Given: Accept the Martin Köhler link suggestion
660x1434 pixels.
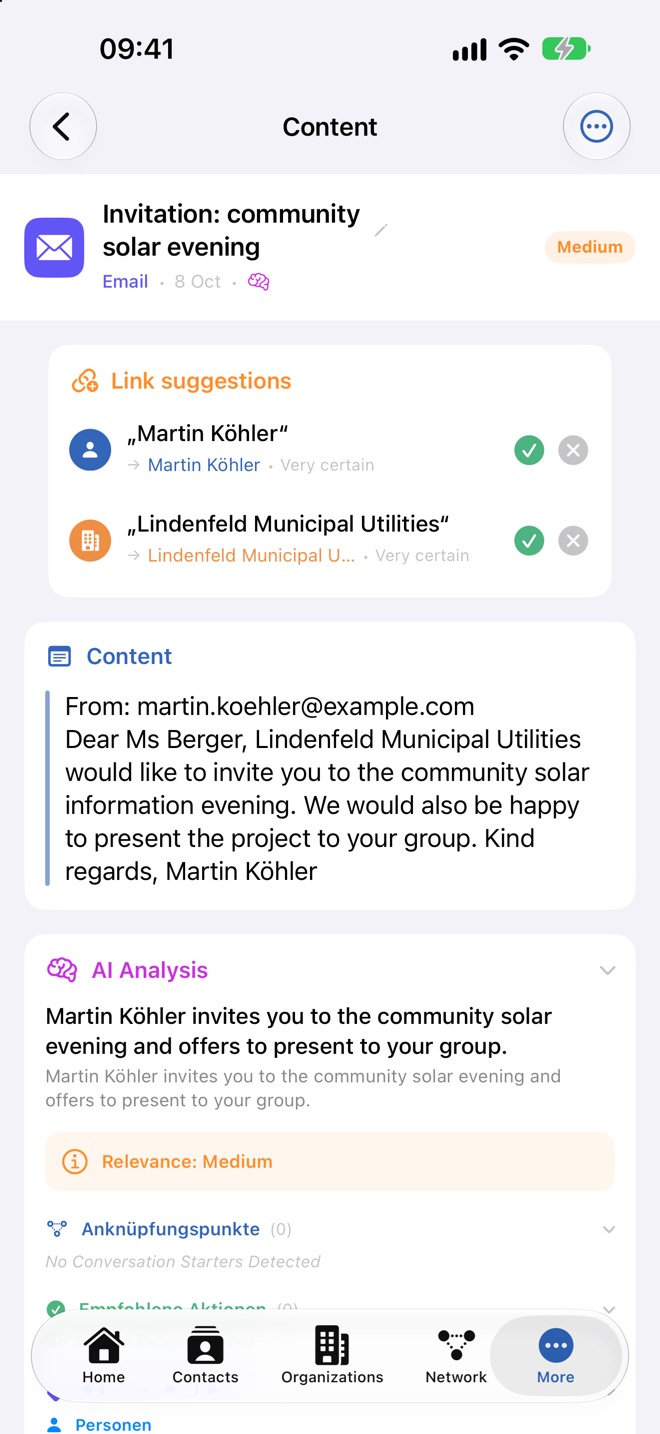Looking at the screenshot, I should (529, 451).
